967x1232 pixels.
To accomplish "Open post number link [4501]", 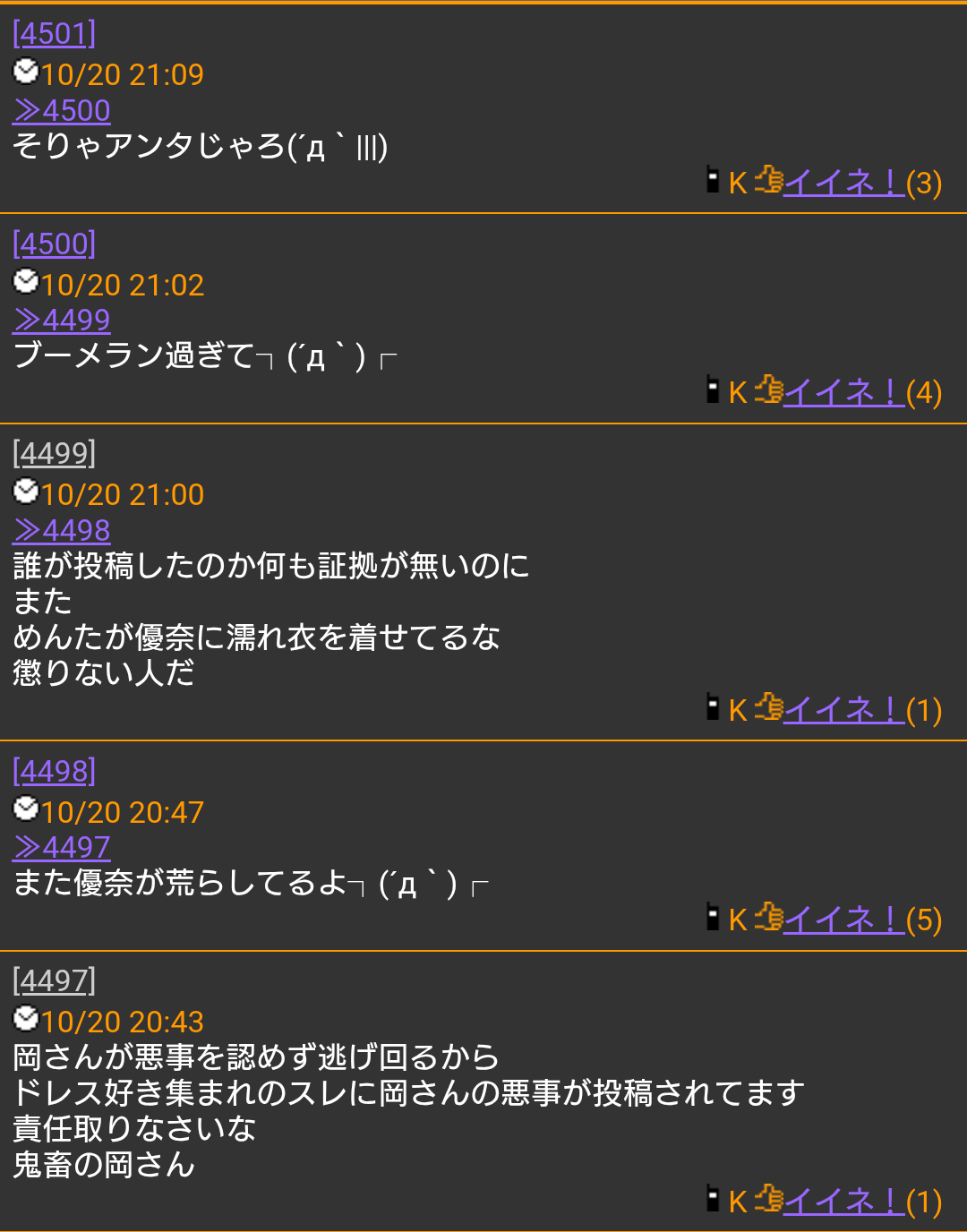I will click(54, 34).
